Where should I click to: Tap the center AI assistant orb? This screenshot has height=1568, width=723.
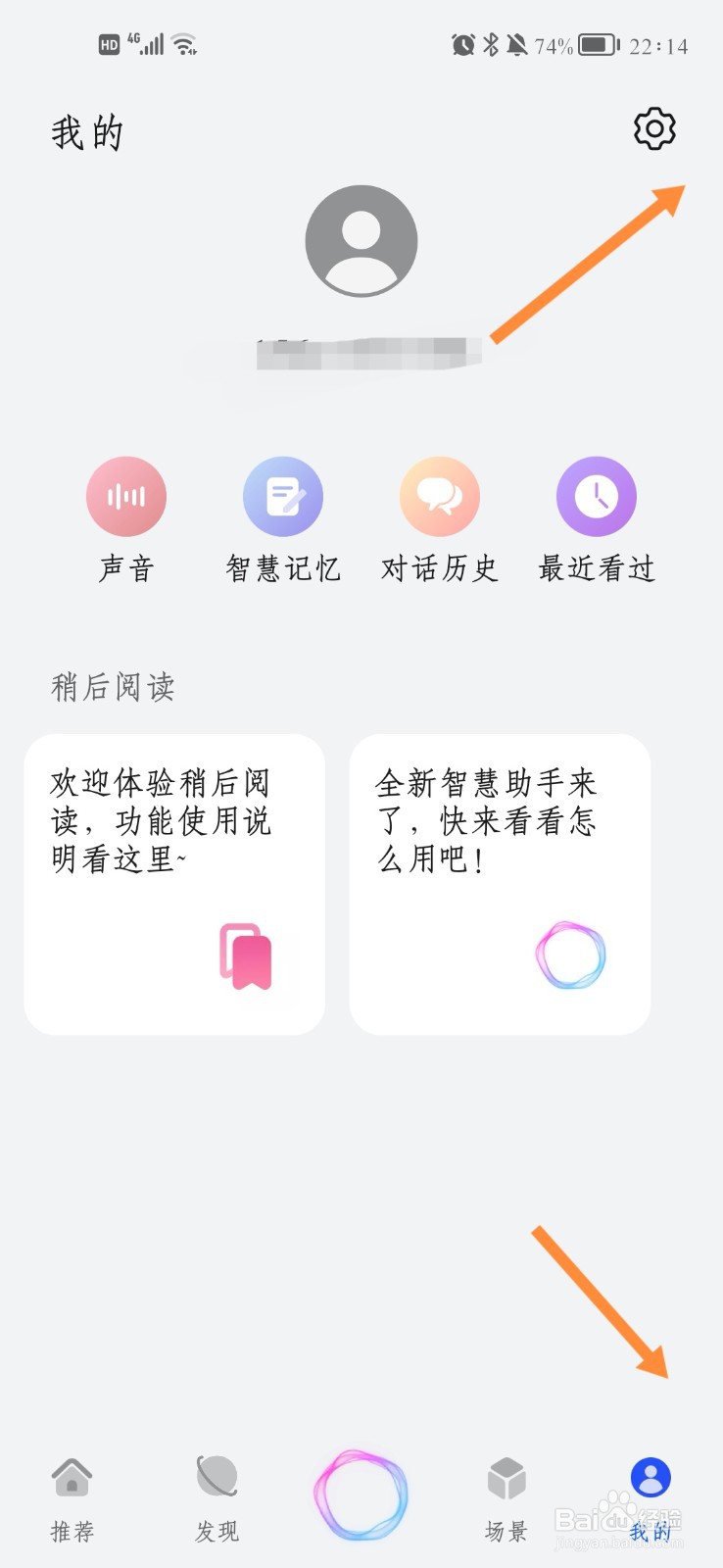(x=361, y=1493)
